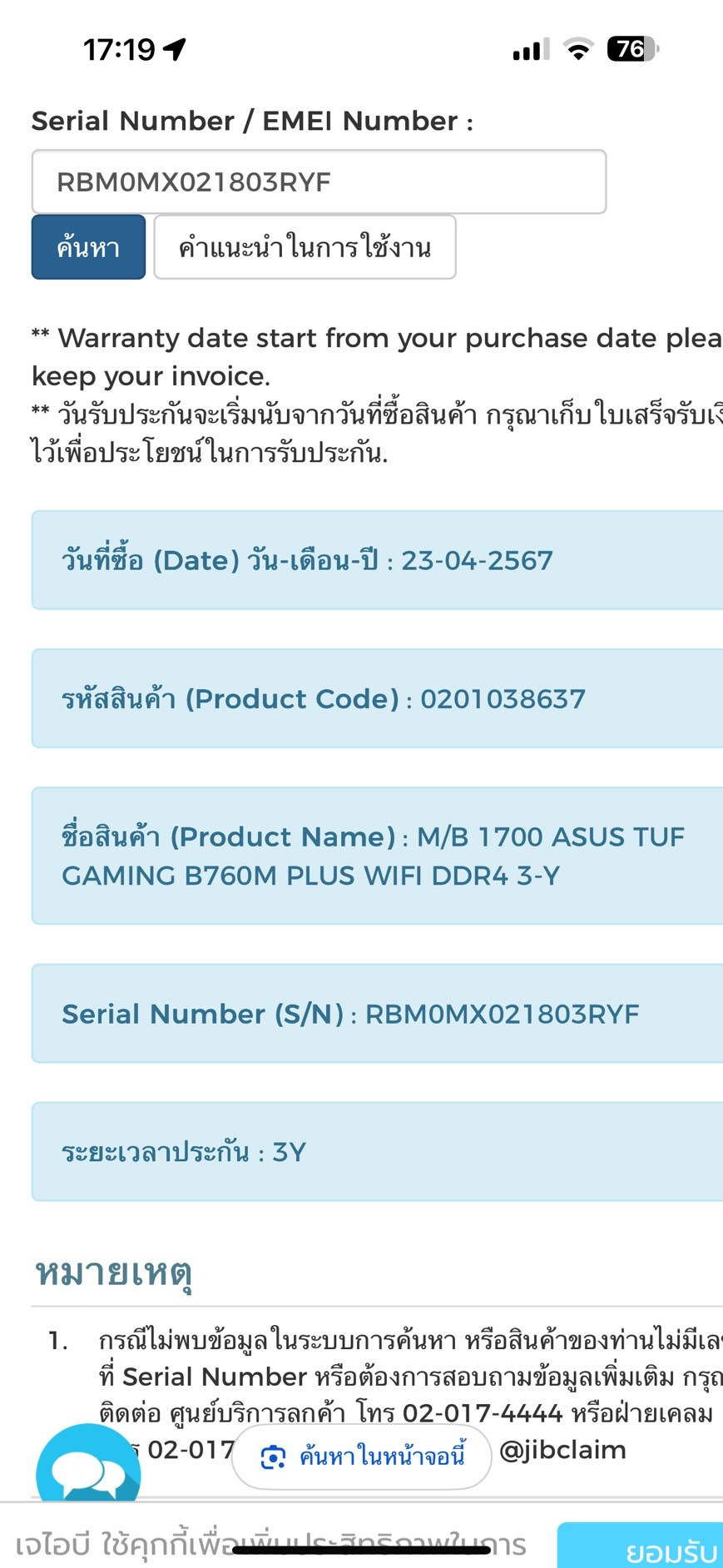723x1568 pixels.
Task: Tap ค้นหาในหน้าจอนี้ screen search pill
Action: click(x=361, y=1456)
